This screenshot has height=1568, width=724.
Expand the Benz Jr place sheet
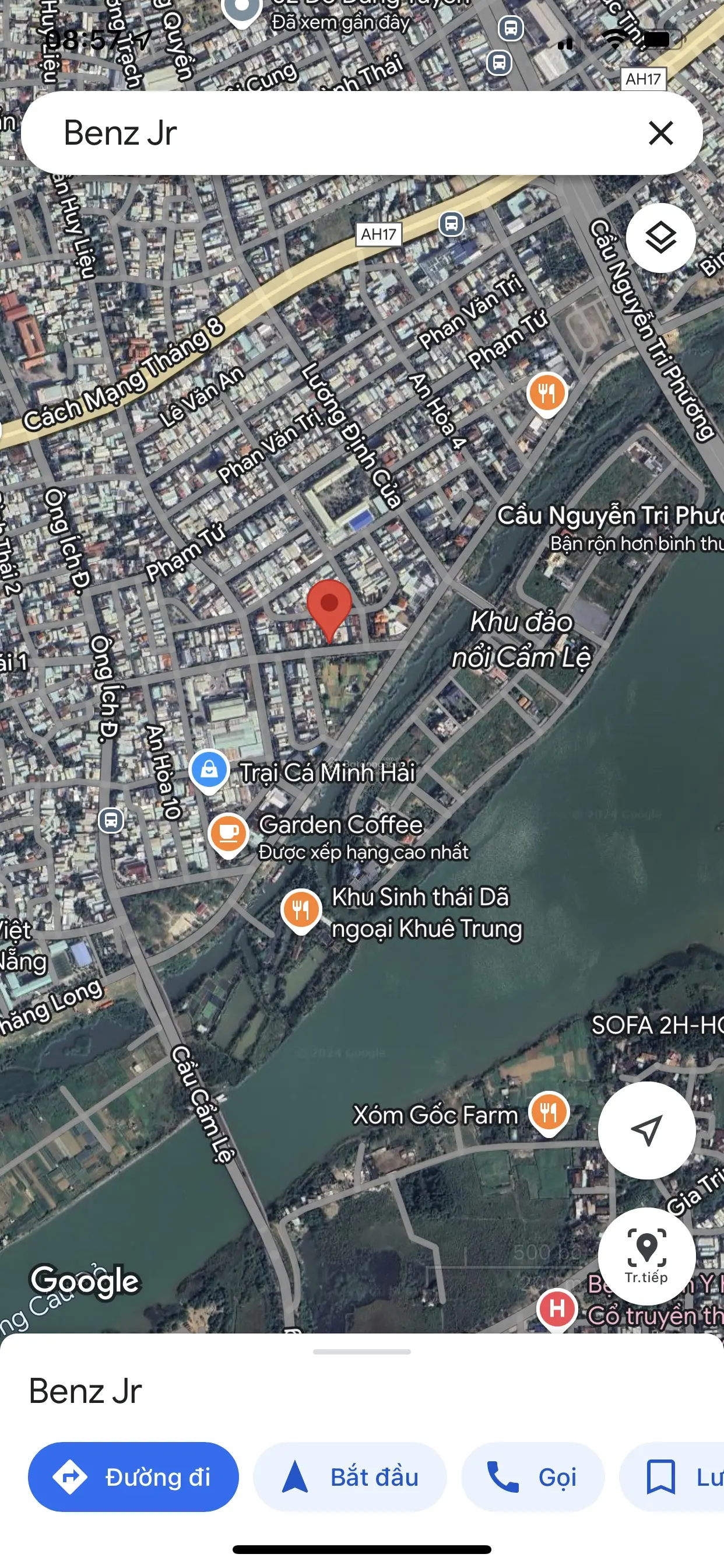(x=361, y=1352)
